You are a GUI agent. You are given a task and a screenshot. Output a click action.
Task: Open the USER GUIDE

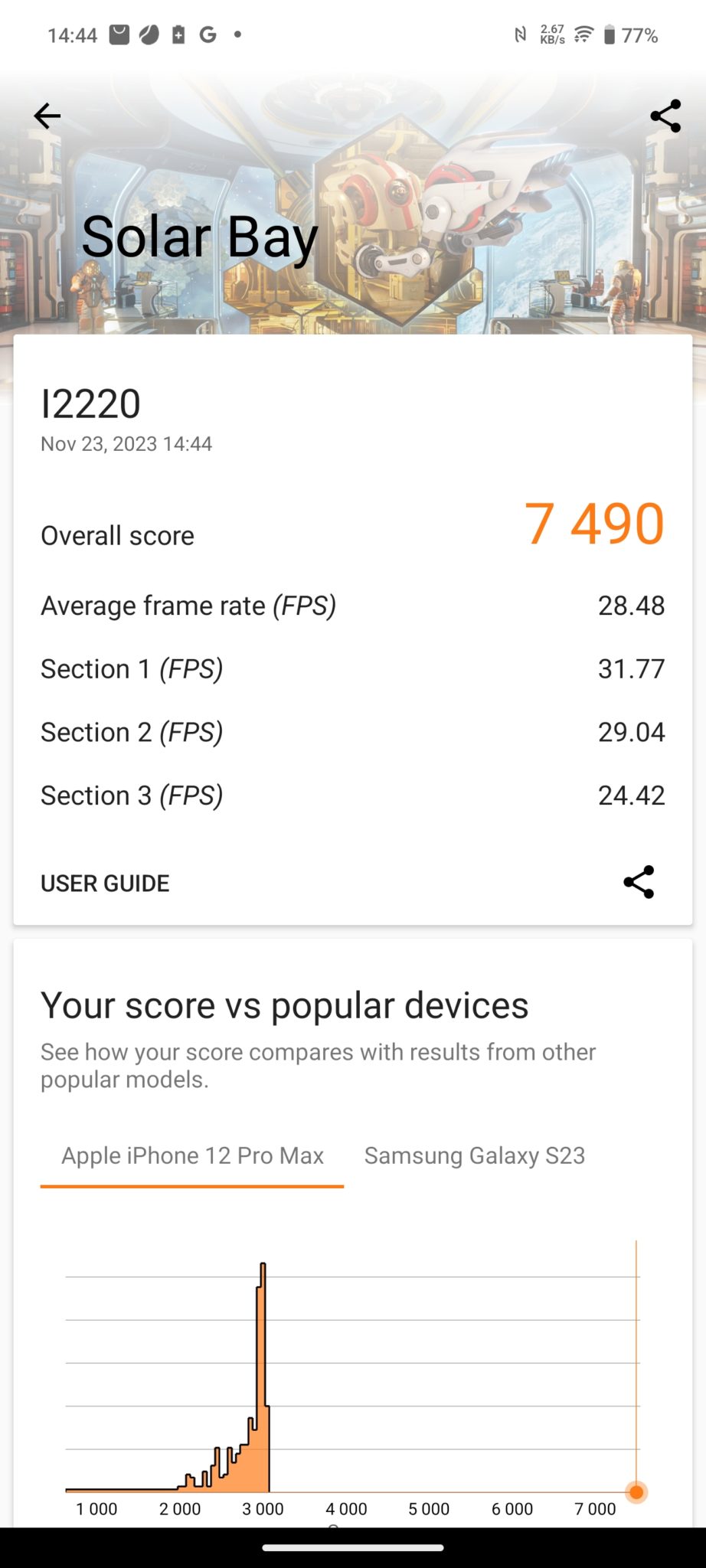click(x=105, y=883)
